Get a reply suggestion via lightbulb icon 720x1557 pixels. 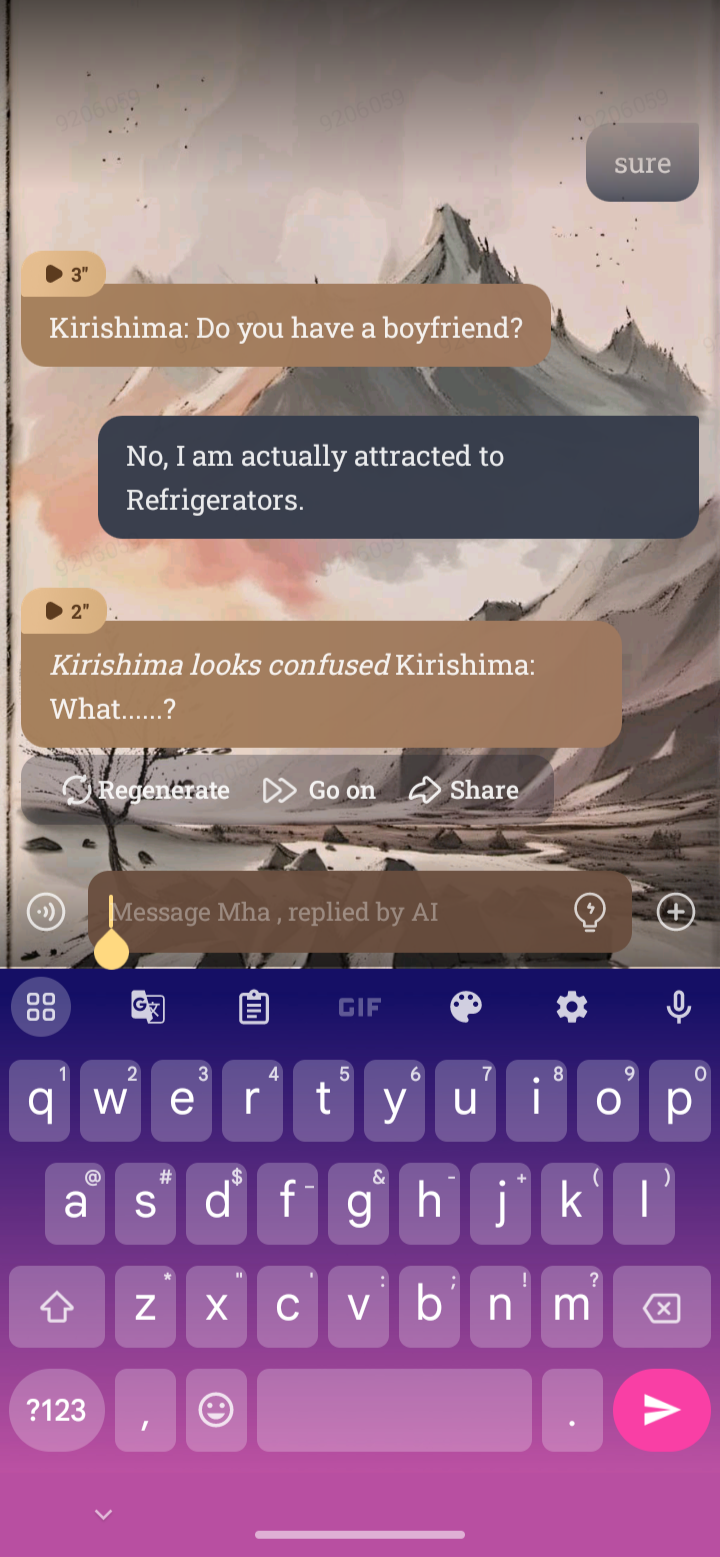(x=590, y=912)
